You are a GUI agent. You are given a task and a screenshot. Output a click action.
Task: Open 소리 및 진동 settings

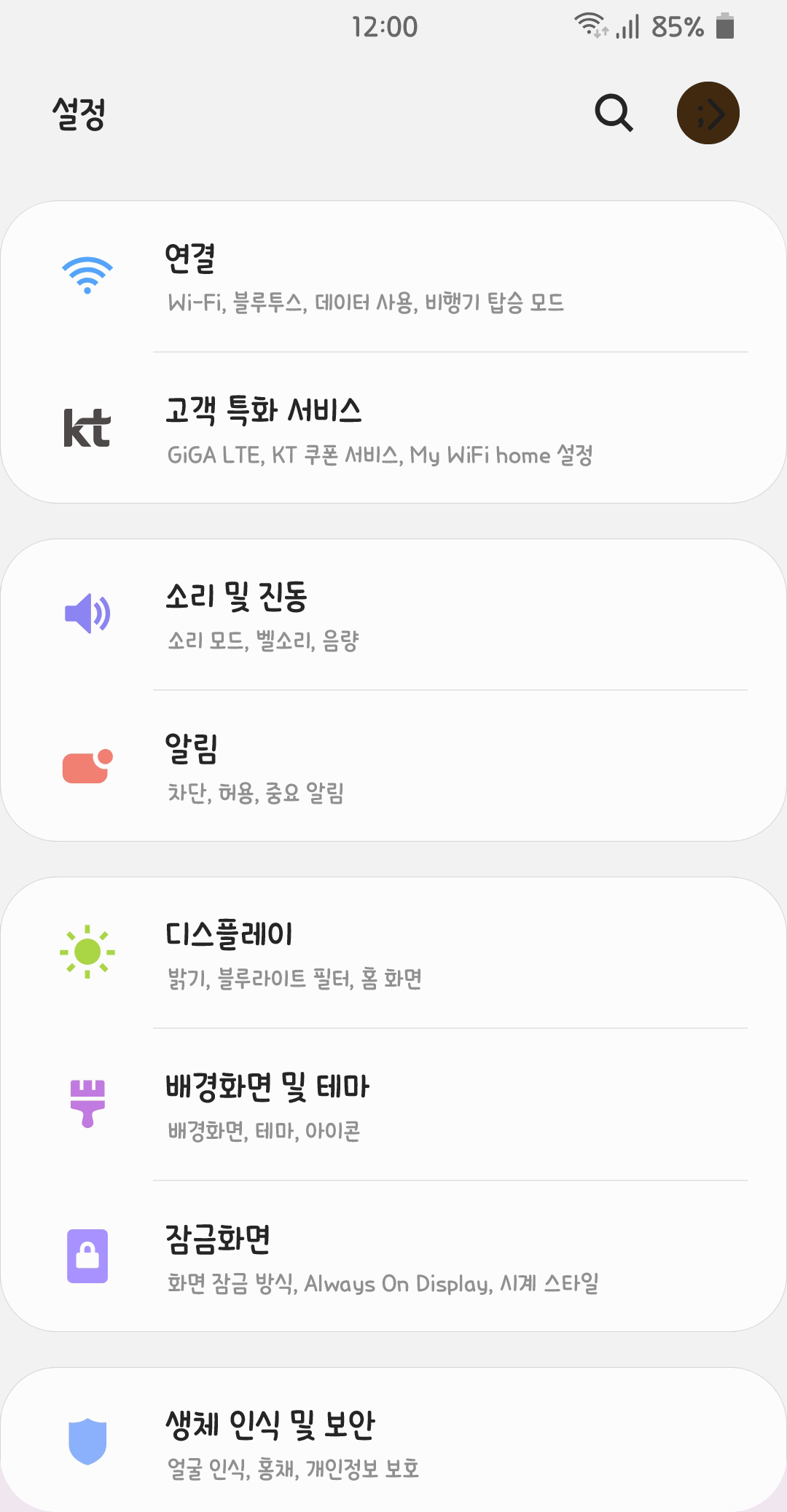click(x=393, y=615)
